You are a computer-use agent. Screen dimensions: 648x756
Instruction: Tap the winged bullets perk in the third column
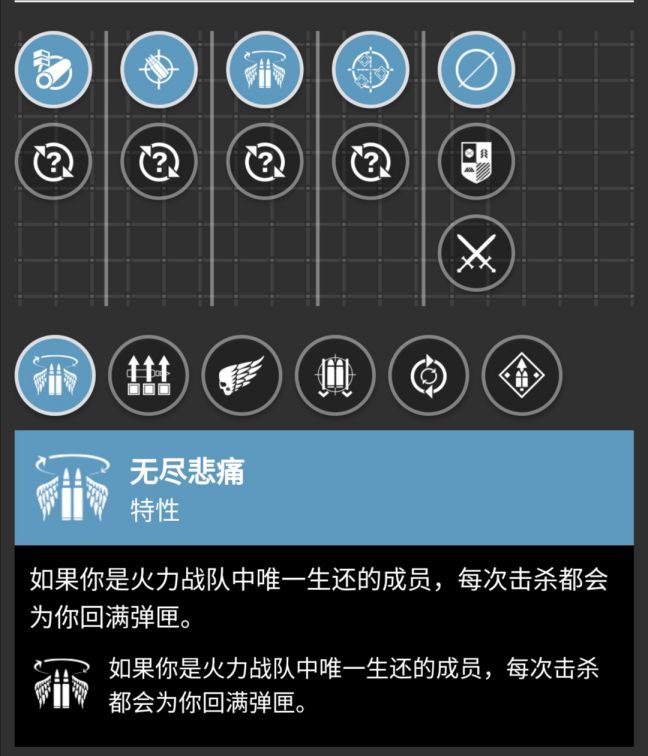[x=265, y=71]
